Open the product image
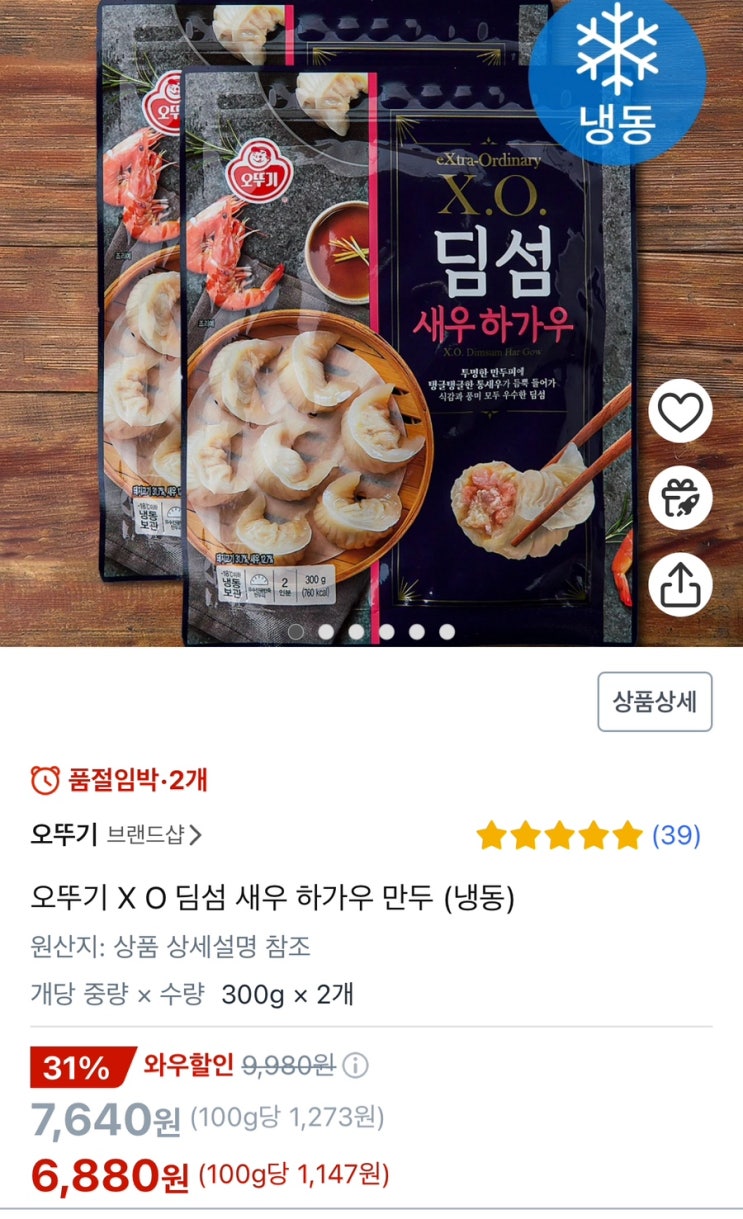 click(371, 323)
